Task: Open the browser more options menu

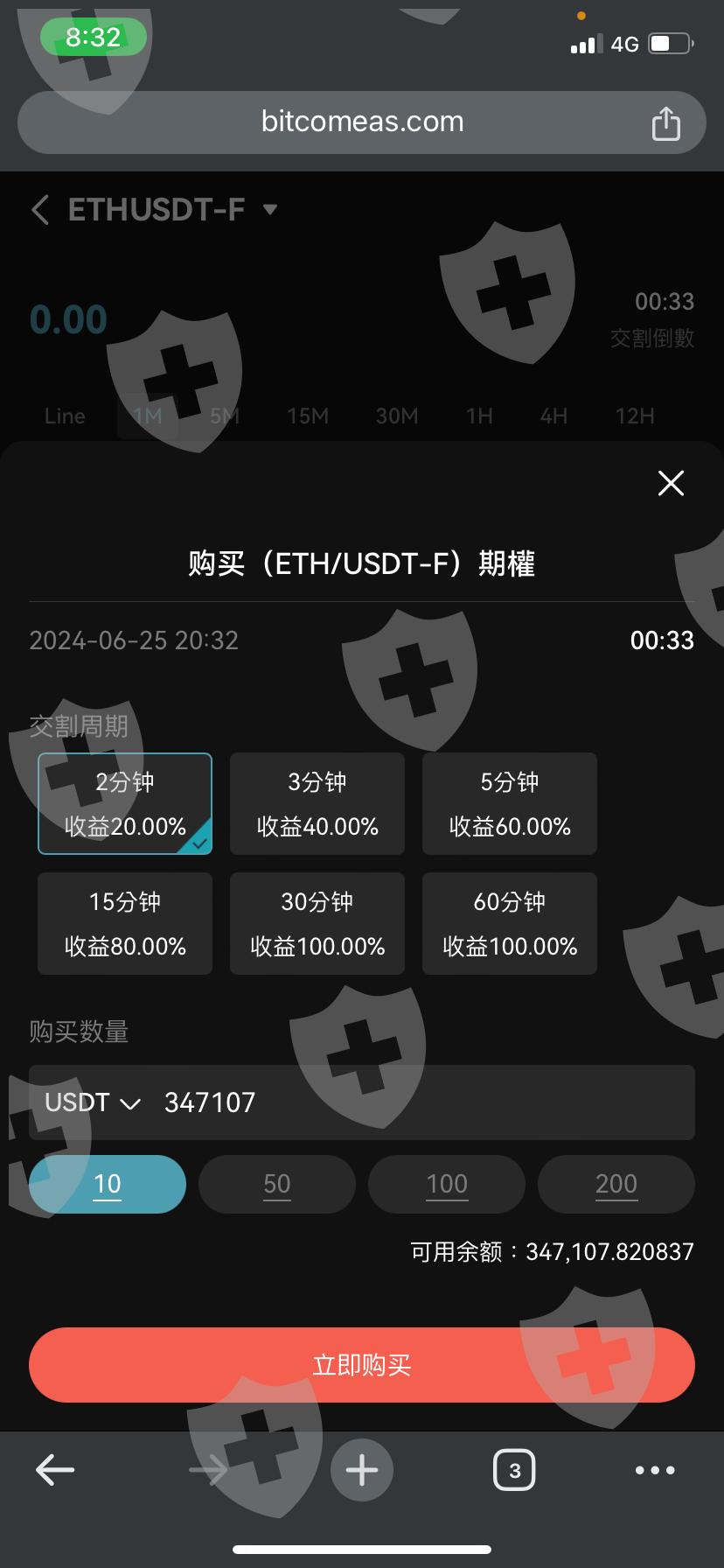Action: 655,1470
